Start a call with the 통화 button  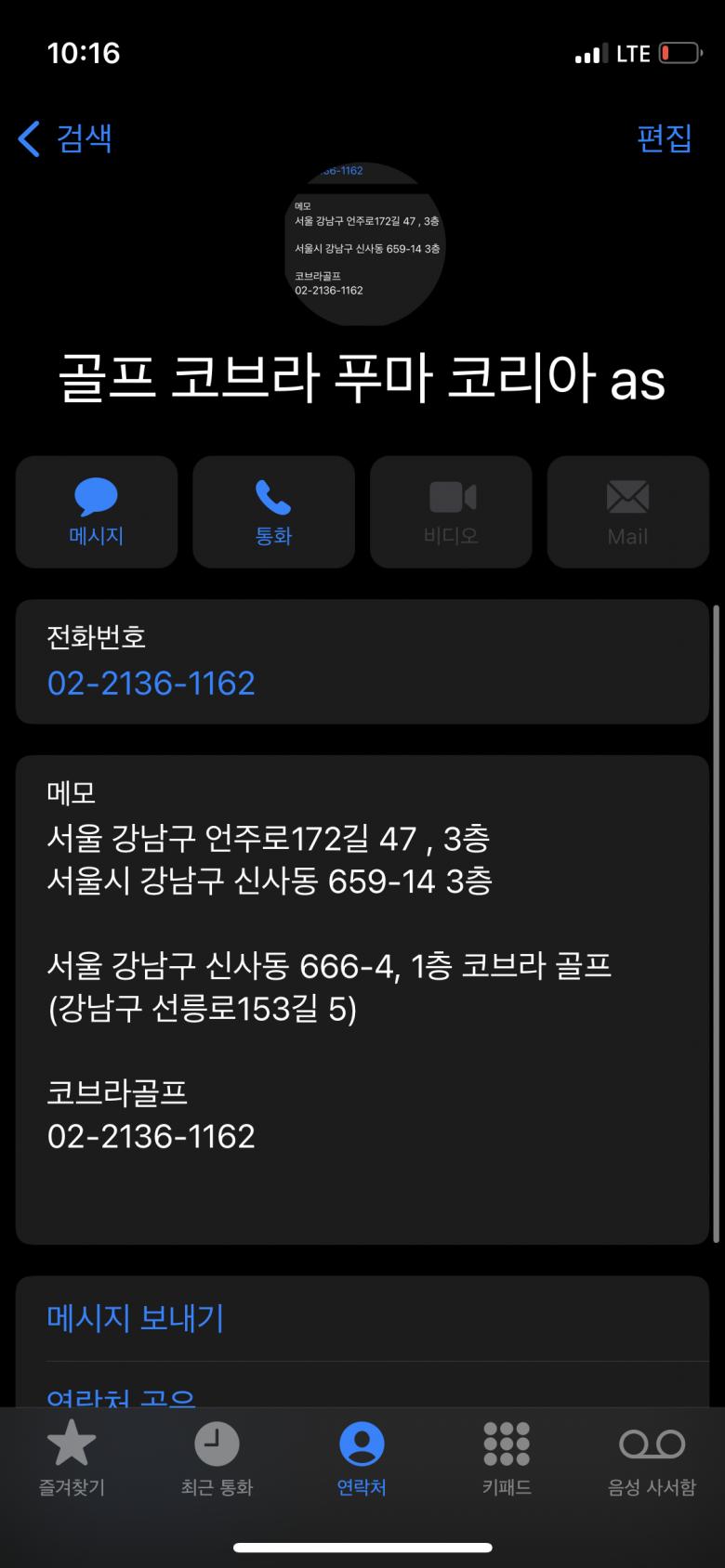pos(273,512)
